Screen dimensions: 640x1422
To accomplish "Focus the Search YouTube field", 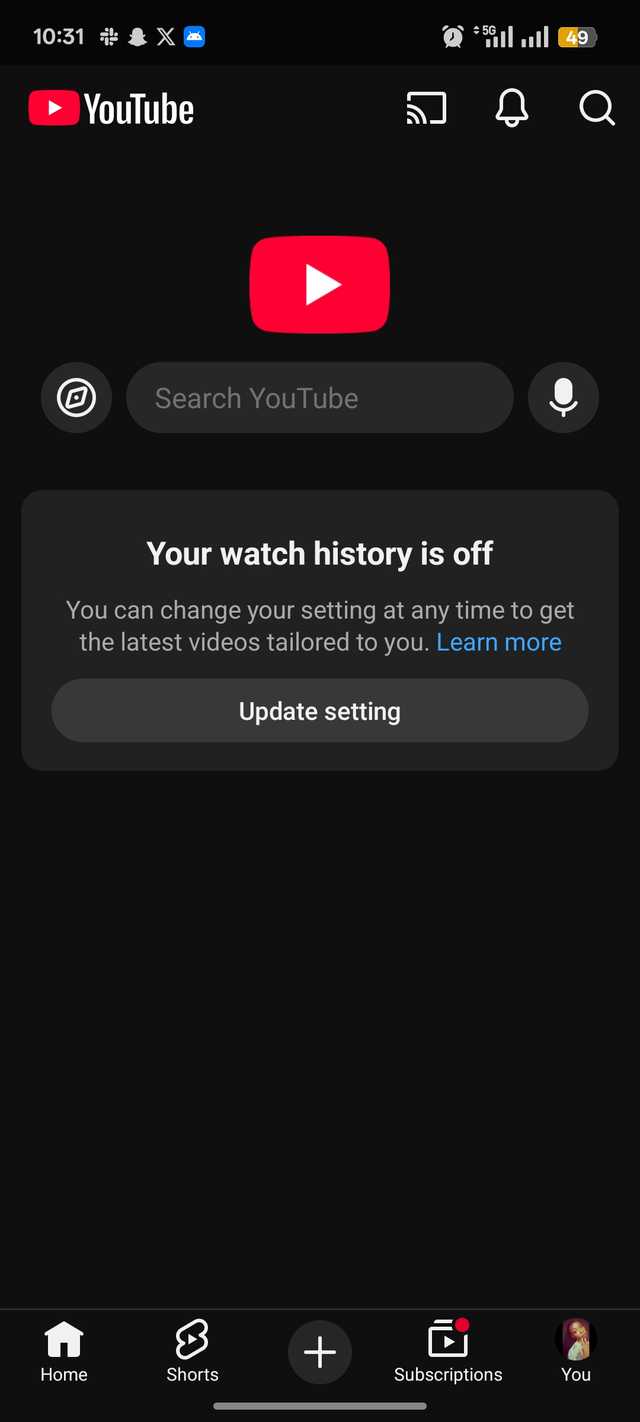I will pos(320,398).
